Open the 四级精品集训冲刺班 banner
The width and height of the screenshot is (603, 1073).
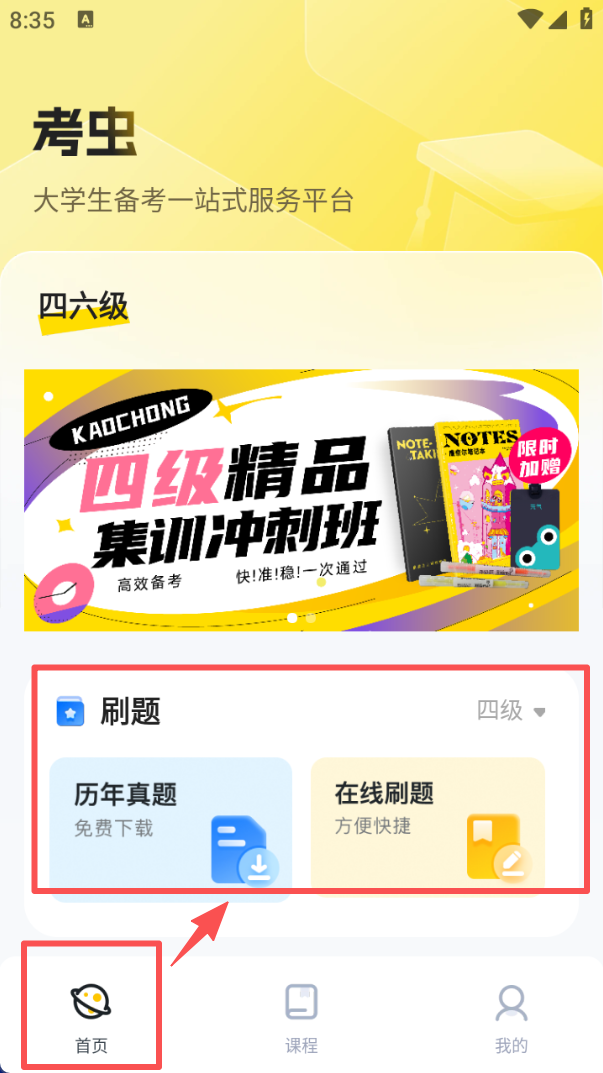tap(301, 500)
